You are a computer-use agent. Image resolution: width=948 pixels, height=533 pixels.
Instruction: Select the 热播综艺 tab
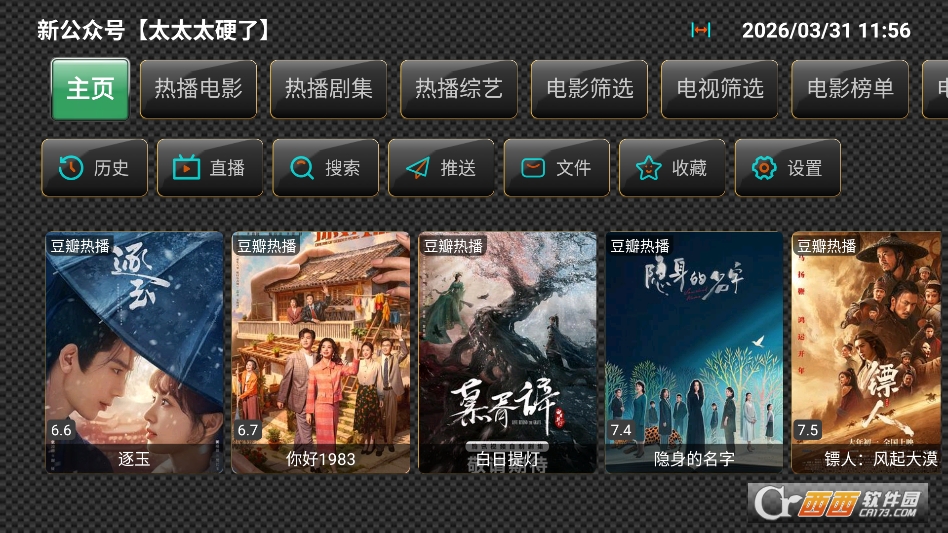coord(458,89)
